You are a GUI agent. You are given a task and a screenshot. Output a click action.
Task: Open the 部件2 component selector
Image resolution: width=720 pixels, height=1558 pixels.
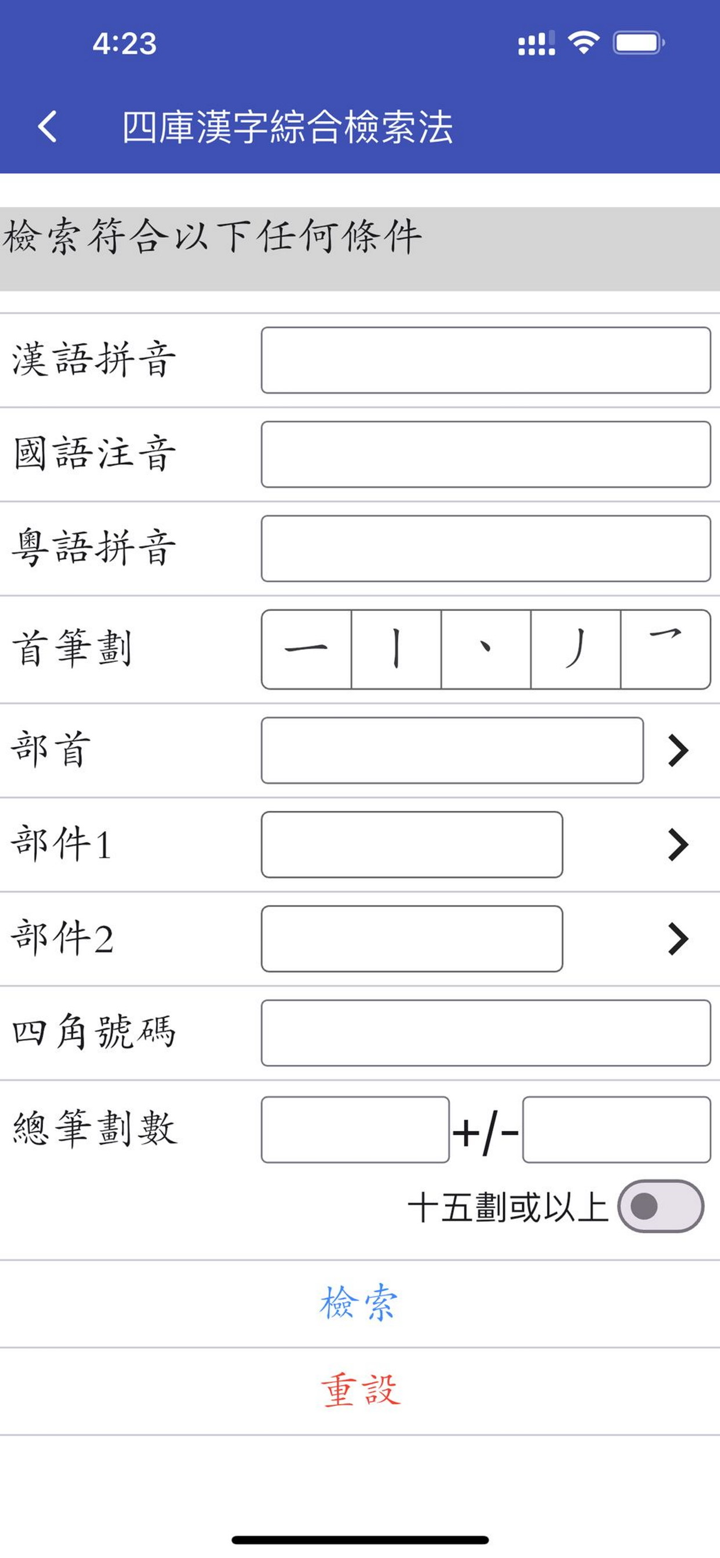(x=679, y=938)
